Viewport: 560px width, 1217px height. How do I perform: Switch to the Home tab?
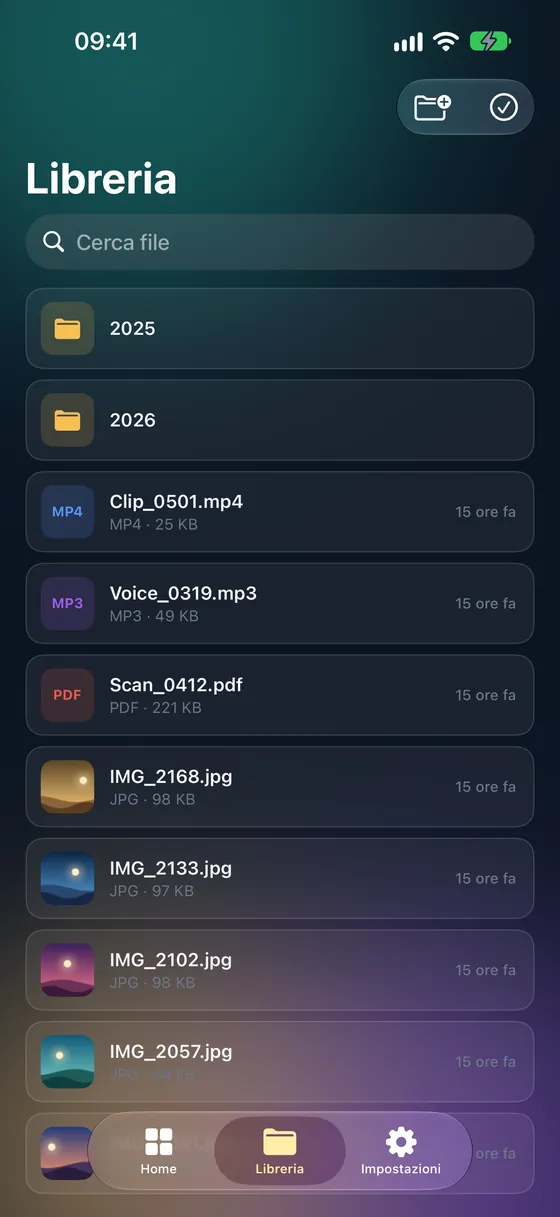click(158, 1151)
